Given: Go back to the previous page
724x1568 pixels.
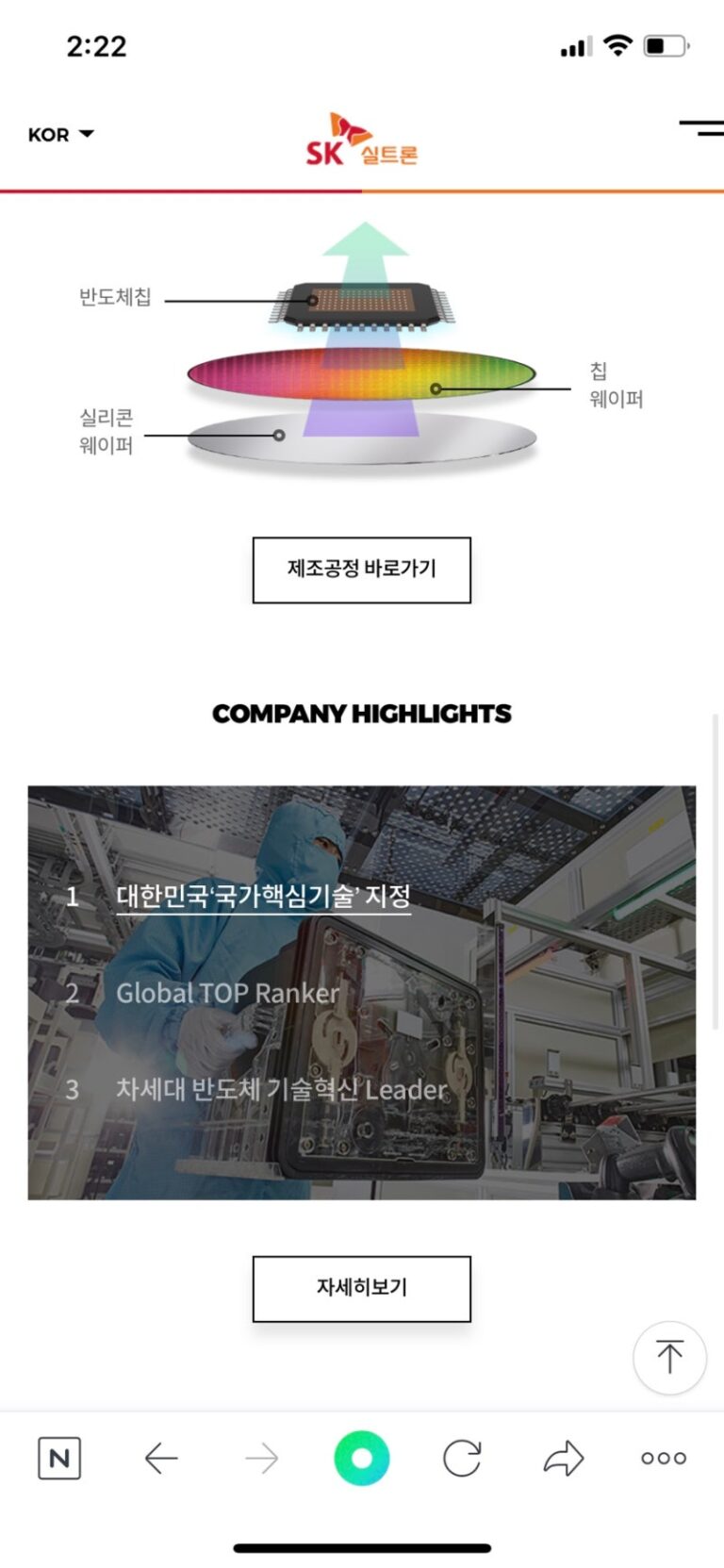Looking at the screenshot, I should point(161,1459).
